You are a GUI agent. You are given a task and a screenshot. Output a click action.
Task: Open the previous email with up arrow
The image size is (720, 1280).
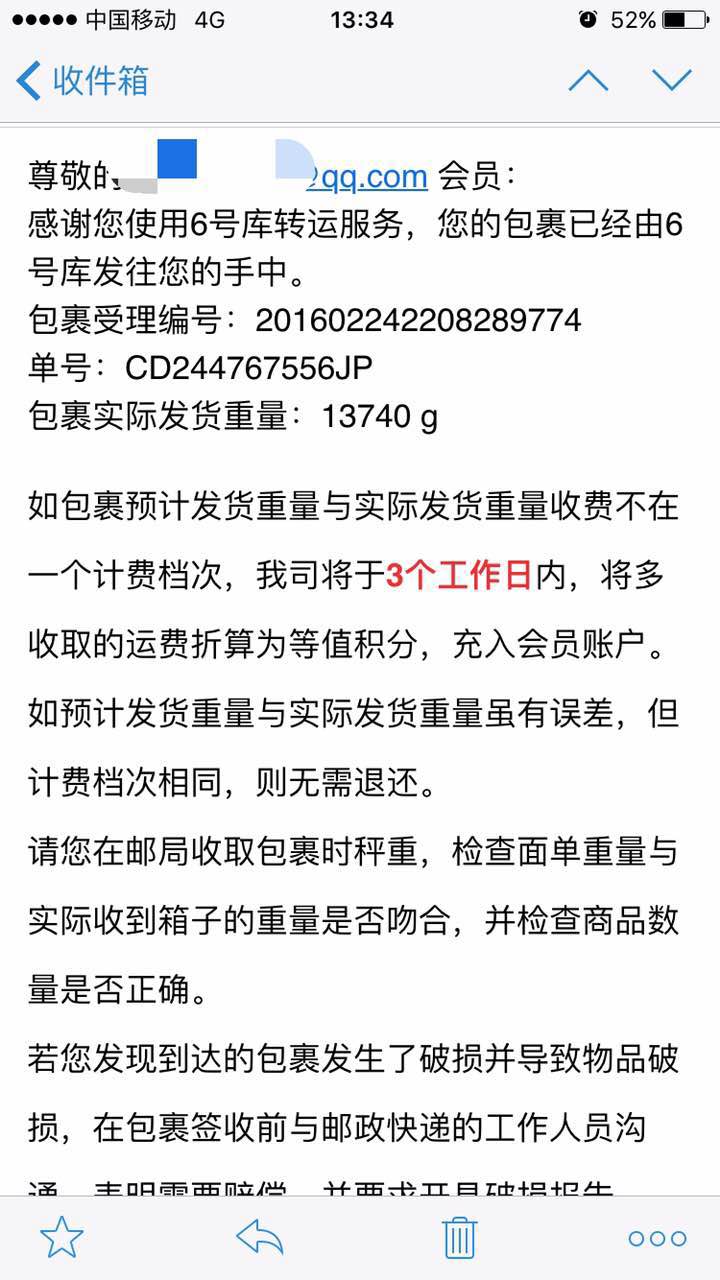pyautogui.click(x=588, y=80)
